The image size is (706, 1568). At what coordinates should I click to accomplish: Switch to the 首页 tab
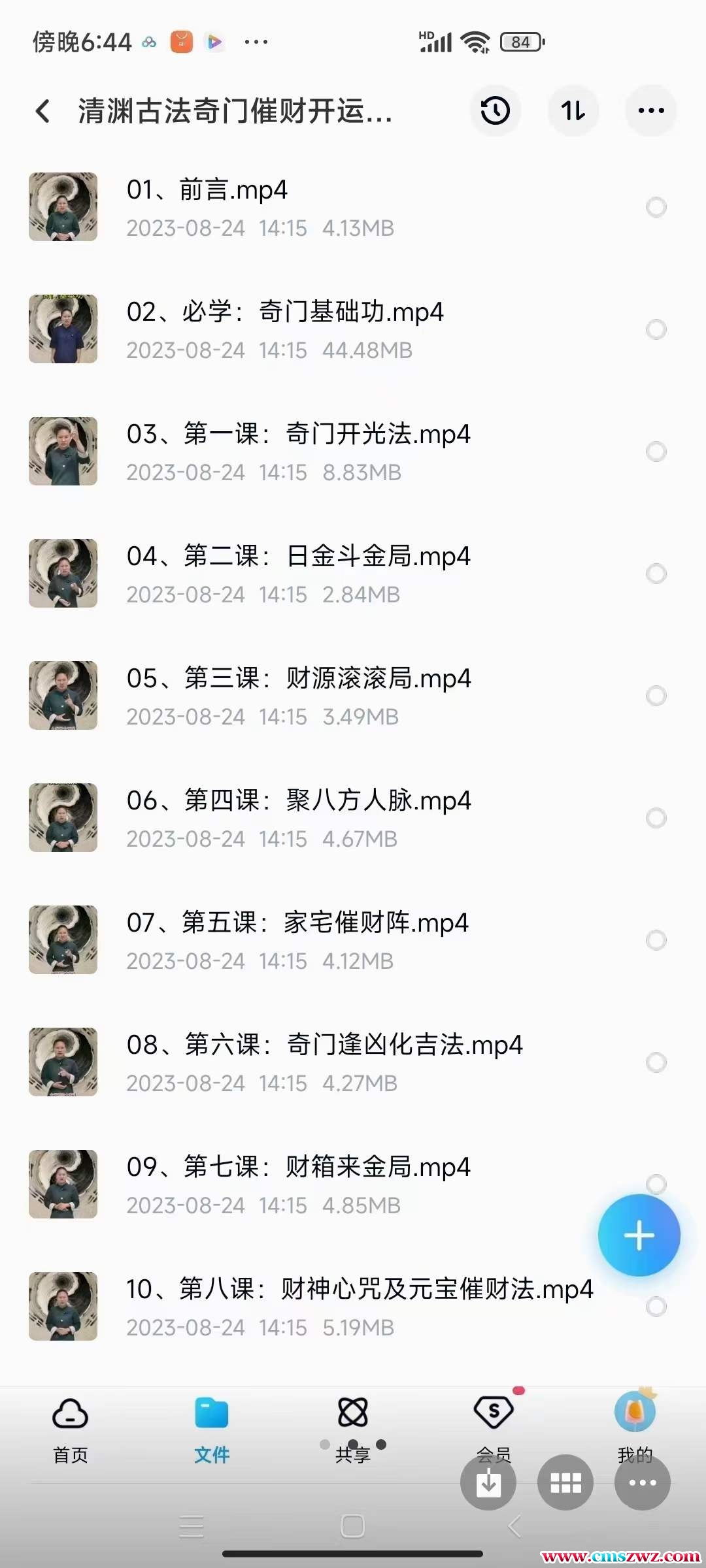[70, 1428]
